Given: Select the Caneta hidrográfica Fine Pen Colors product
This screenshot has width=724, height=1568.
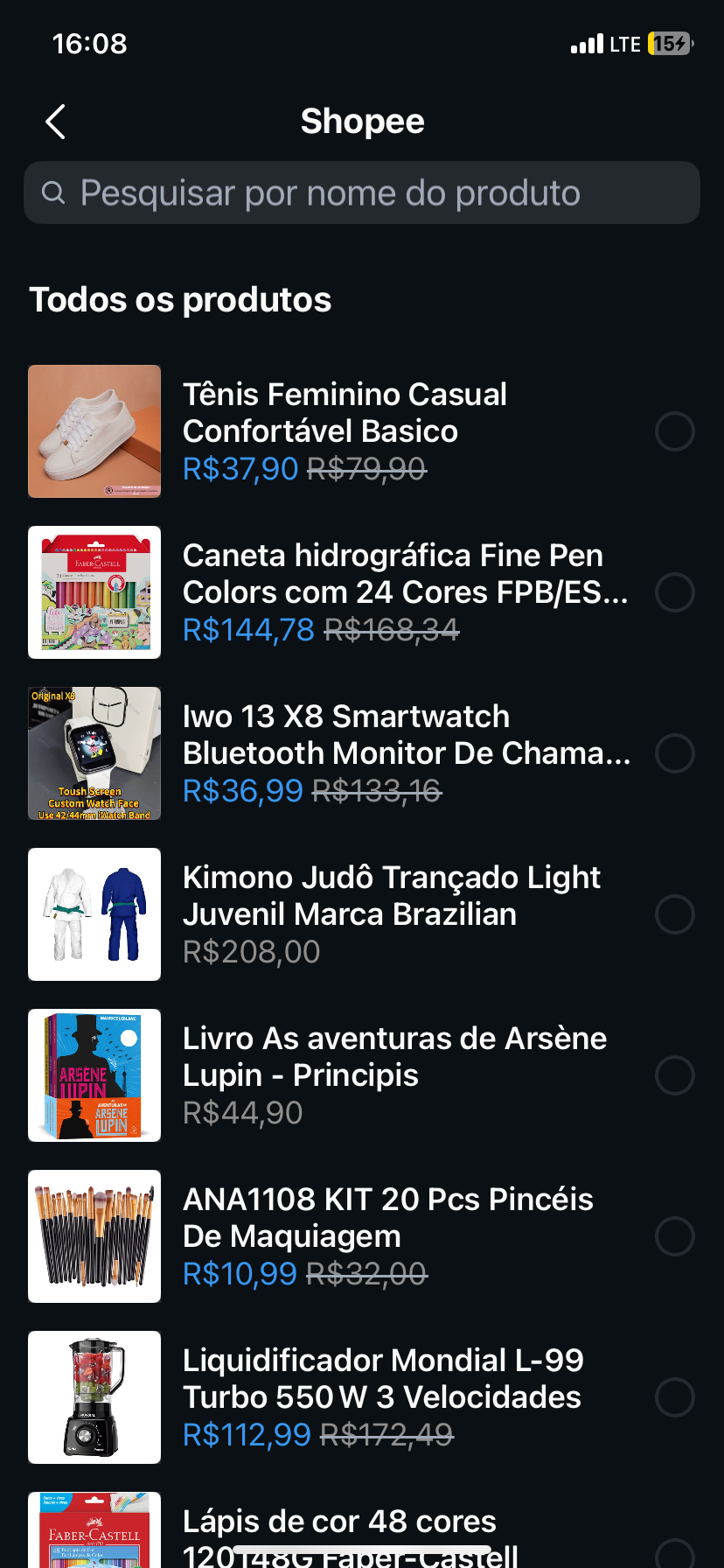Looking at the screenshot, I should tap(674, 592).
